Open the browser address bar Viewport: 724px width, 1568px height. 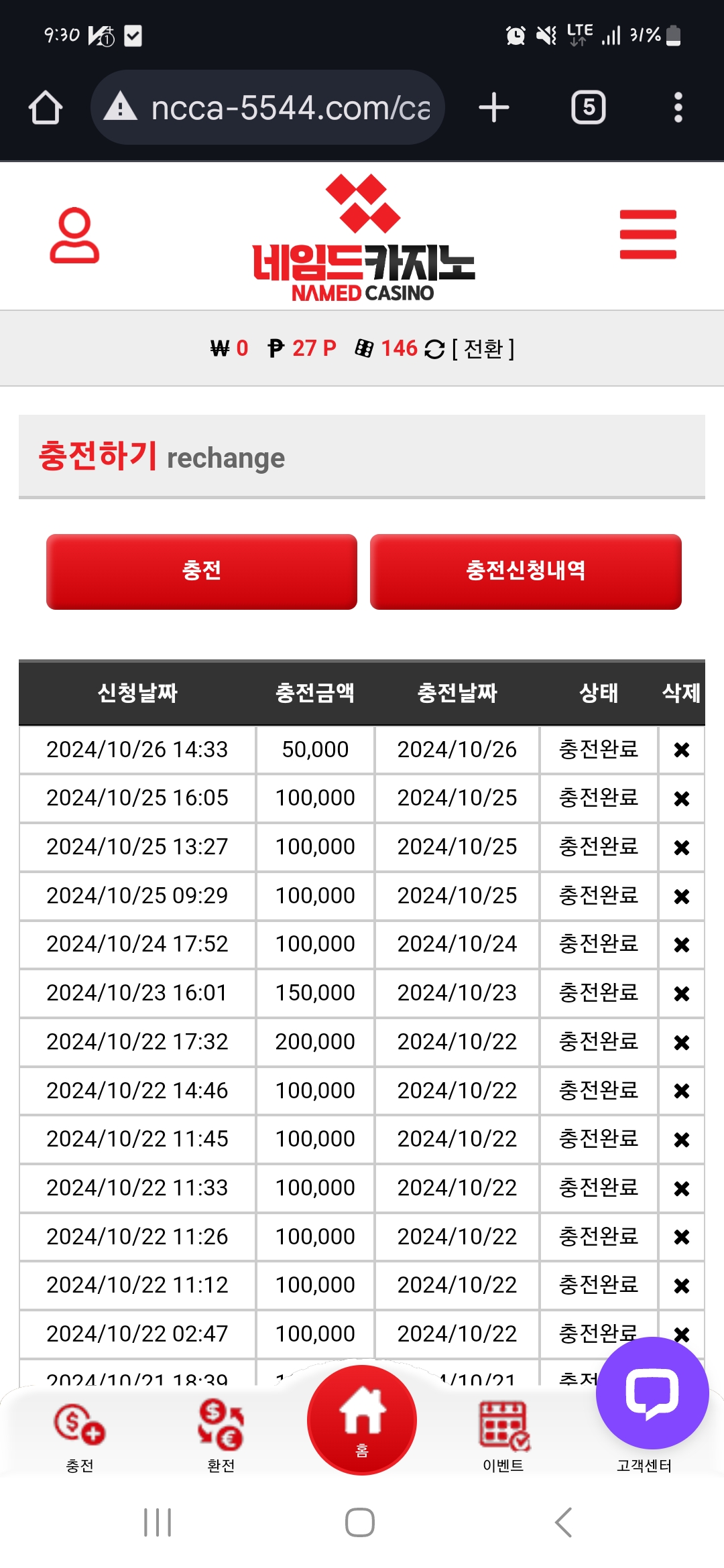coord(268,107)
